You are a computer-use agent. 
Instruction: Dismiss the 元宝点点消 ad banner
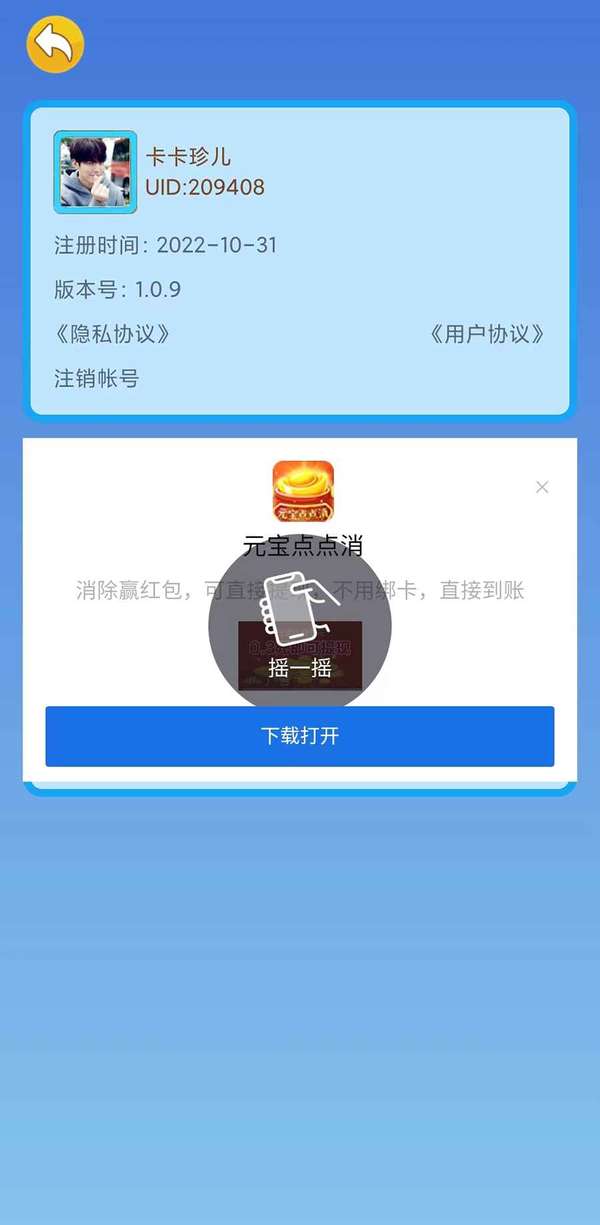click(542, 487)
